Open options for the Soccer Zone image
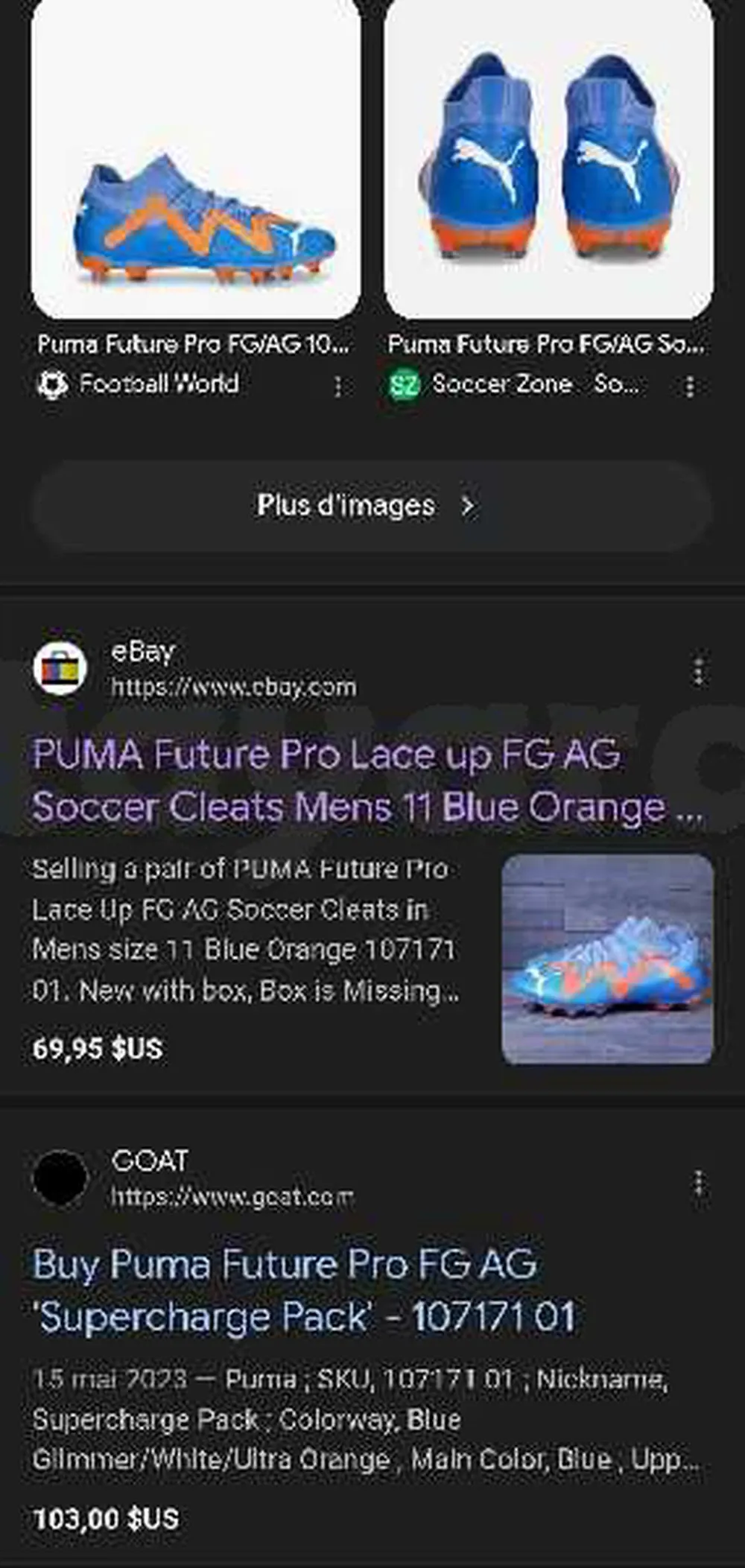This screenshot has width=745, height=1568. [690, 386]
